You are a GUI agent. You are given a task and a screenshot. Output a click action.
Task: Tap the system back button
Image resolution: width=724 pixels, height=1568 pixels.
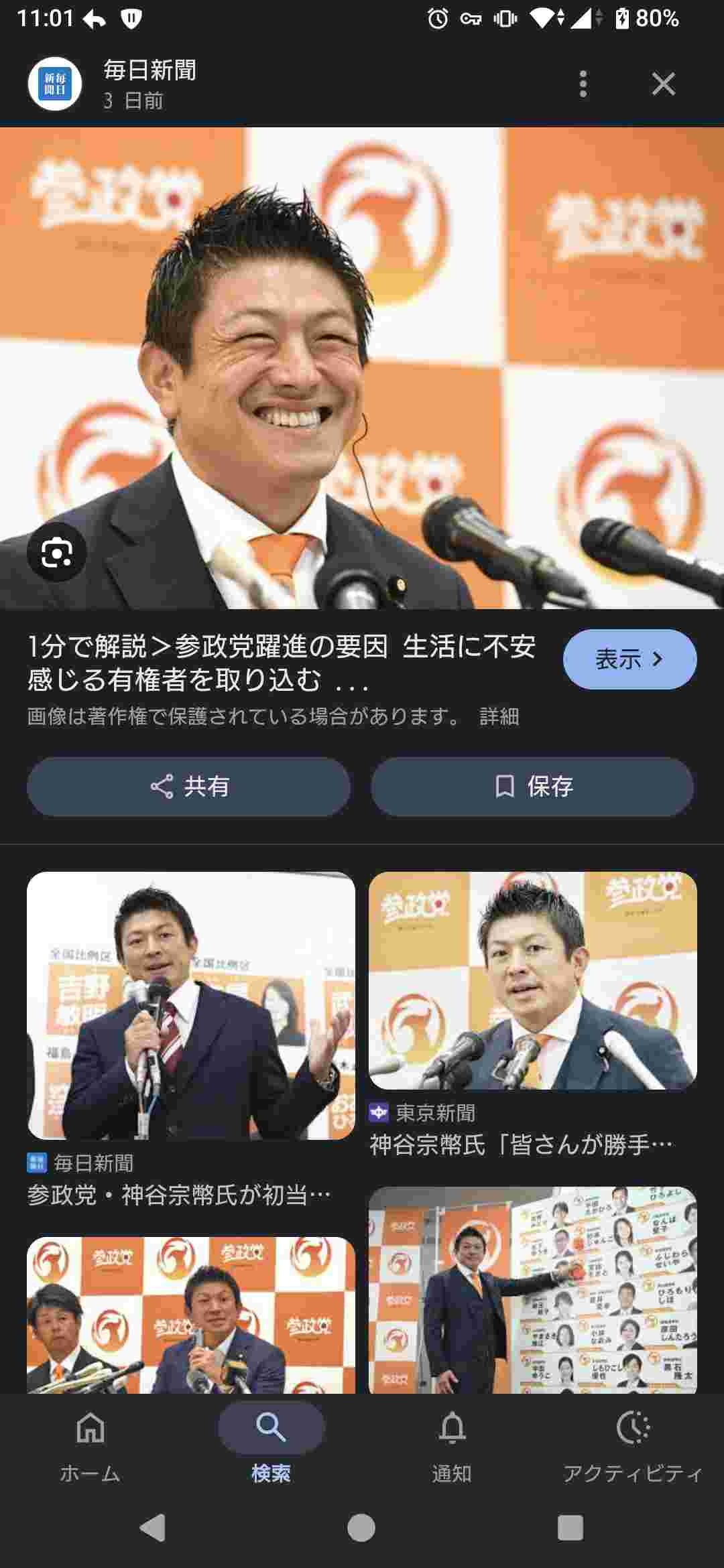point(153,1528)
